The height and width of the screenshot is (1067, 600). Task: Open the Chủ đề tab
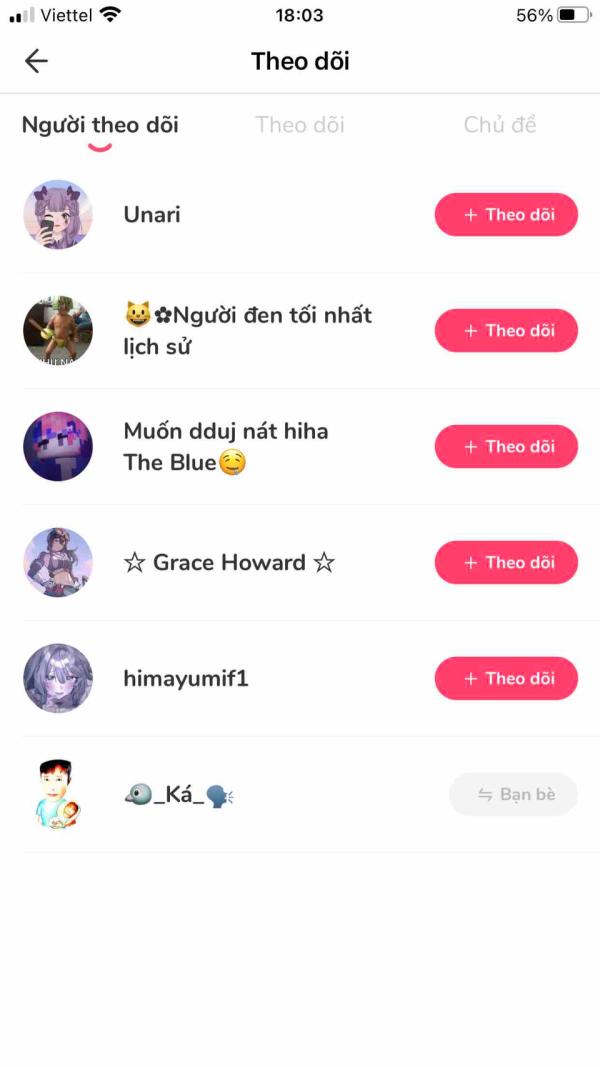[500, 125]
